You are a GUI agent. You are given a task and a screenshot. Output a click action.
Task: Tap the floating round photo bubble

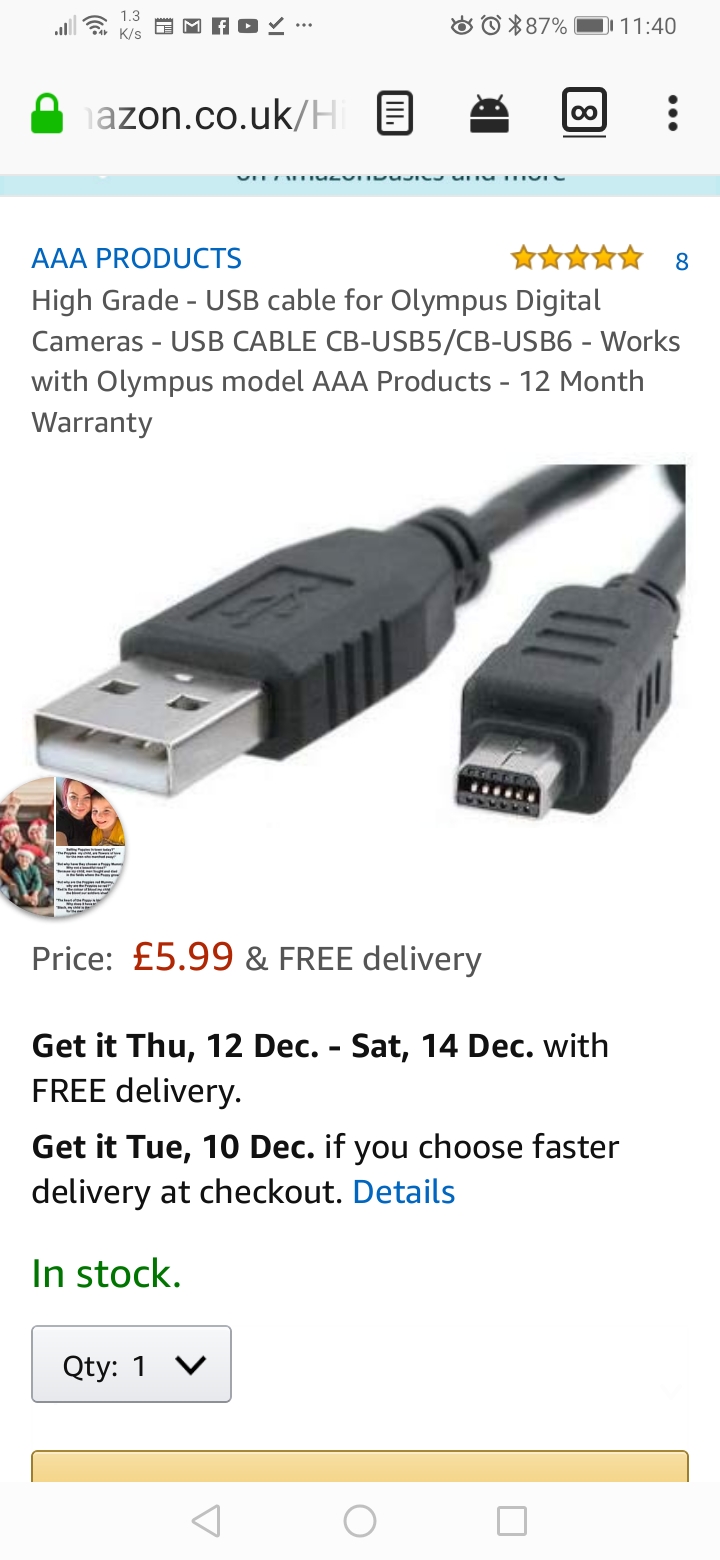click(x=62, y=847)
